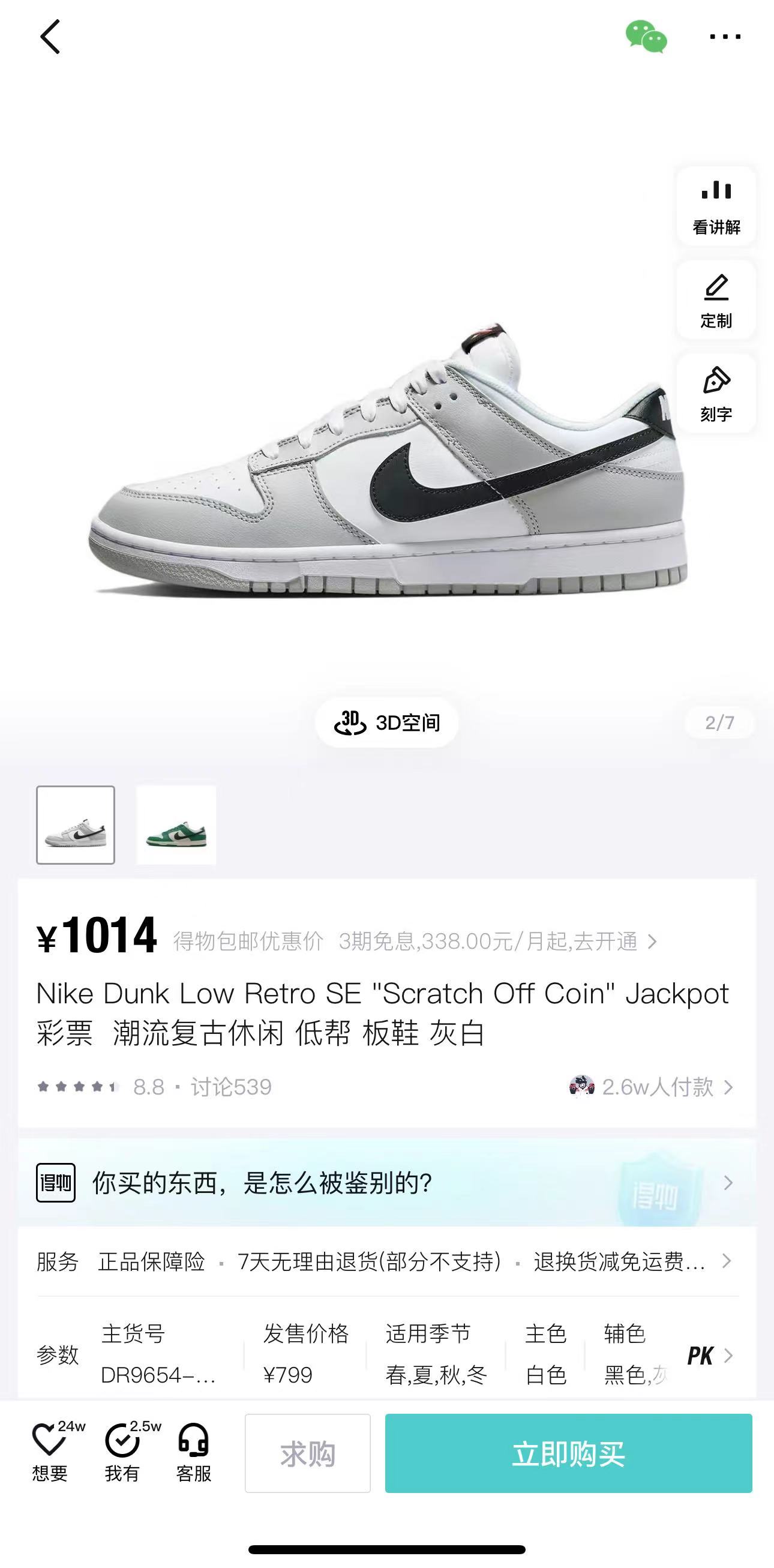The image size is (774, 1568).
Task: Select the grey-white shoe thumbnail
Action: coord(76,825)
